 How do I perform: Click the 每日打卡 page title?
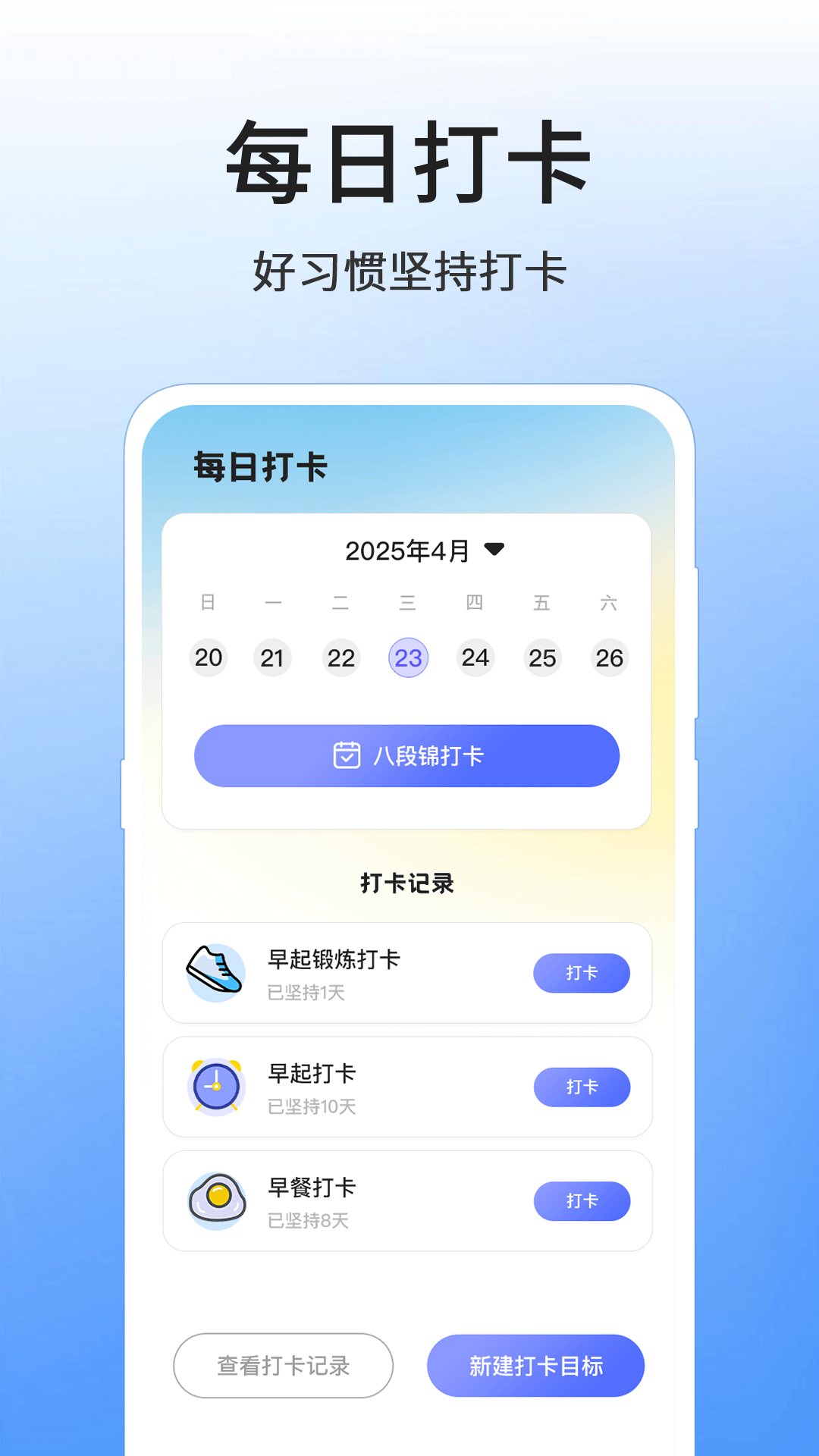pyautogui.click(x=258, y=467)
